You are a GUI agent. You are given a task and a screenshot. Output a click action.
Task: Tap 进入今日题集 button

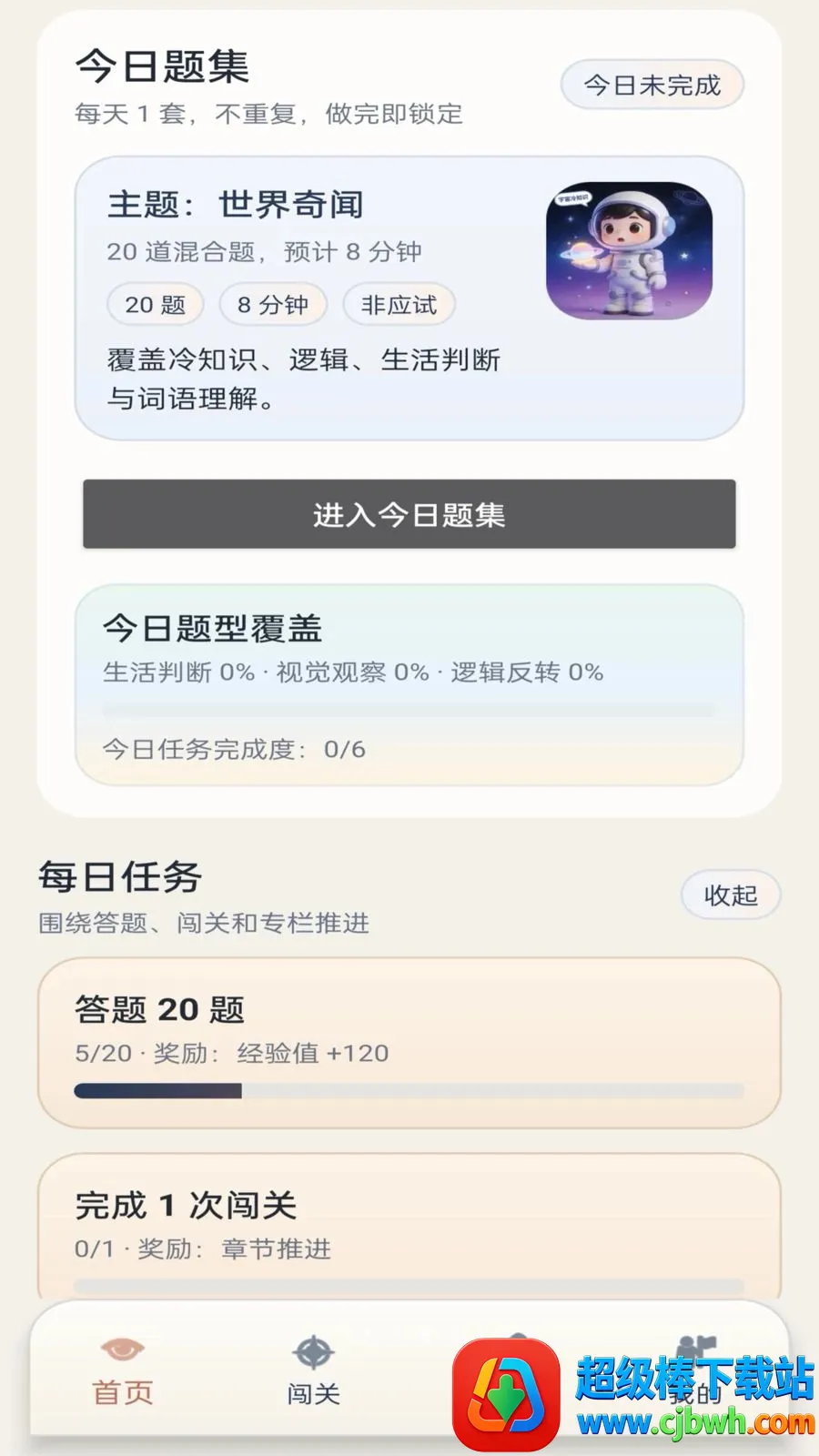point(409,514)
